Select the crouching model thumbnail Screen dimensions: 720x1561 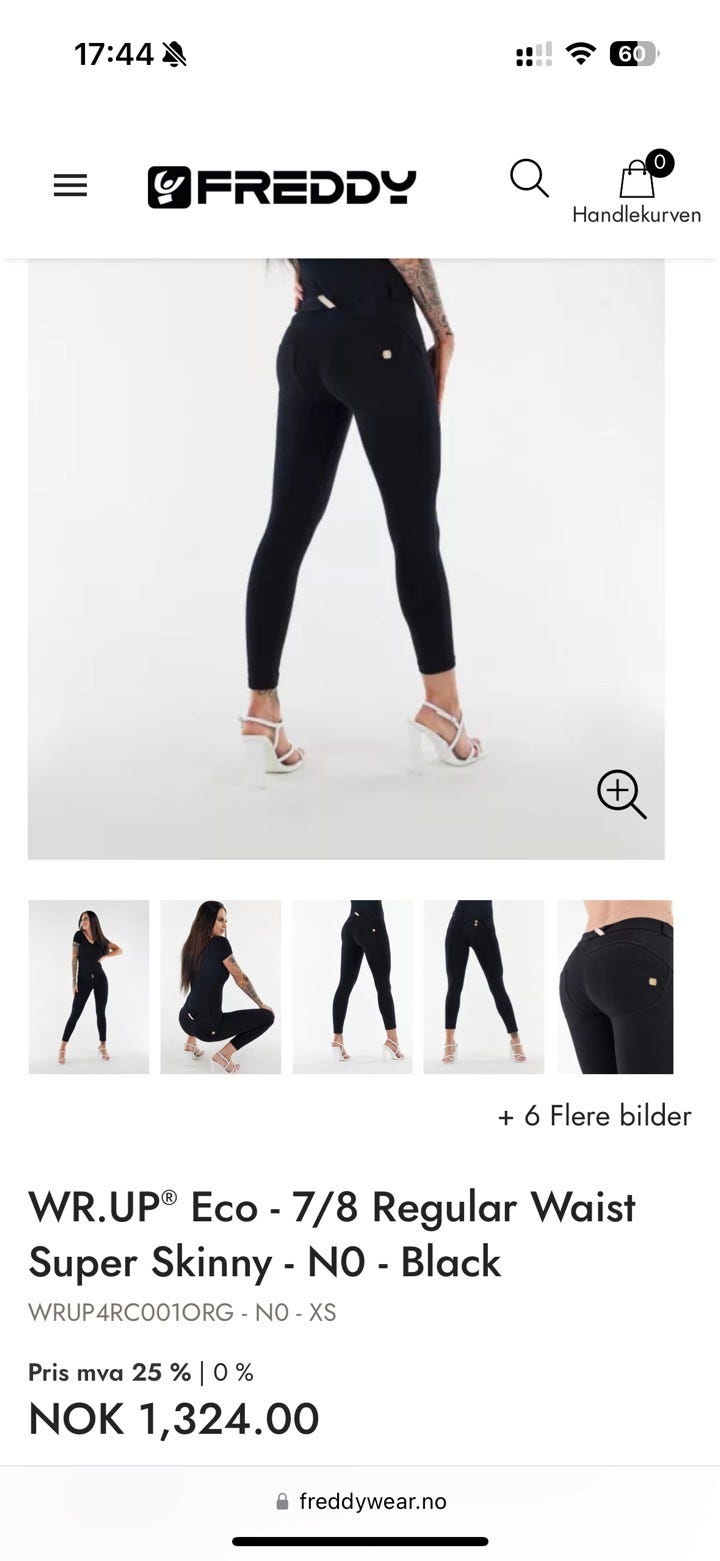(220, 987)
